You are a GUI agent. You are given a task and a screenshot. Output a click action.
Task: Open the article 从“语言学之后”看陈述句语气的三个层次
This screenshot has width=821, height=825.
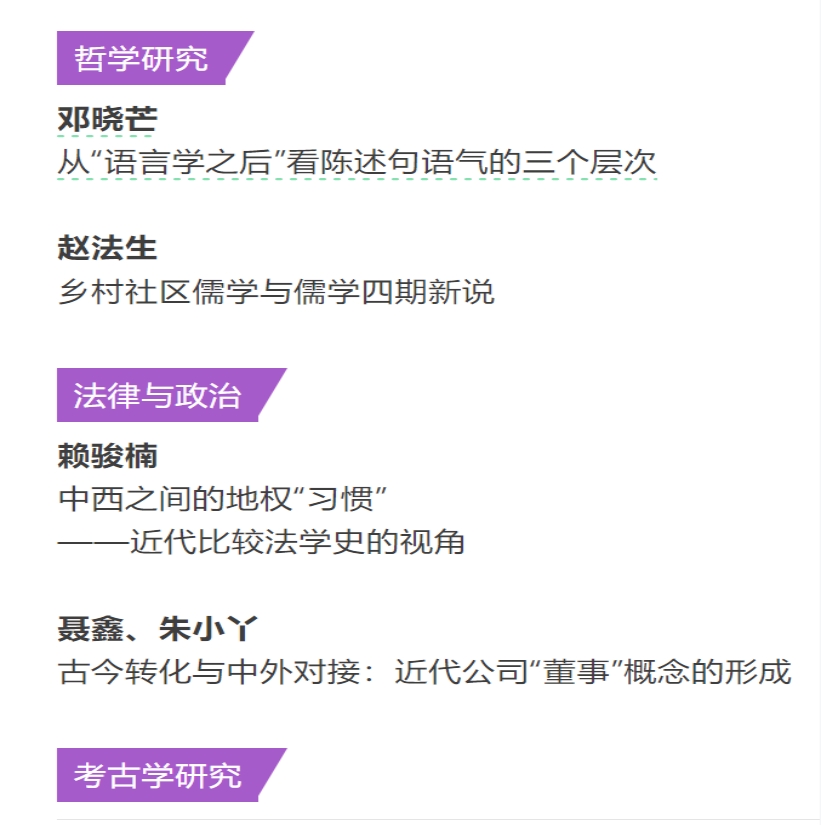[x=357, y=162]
